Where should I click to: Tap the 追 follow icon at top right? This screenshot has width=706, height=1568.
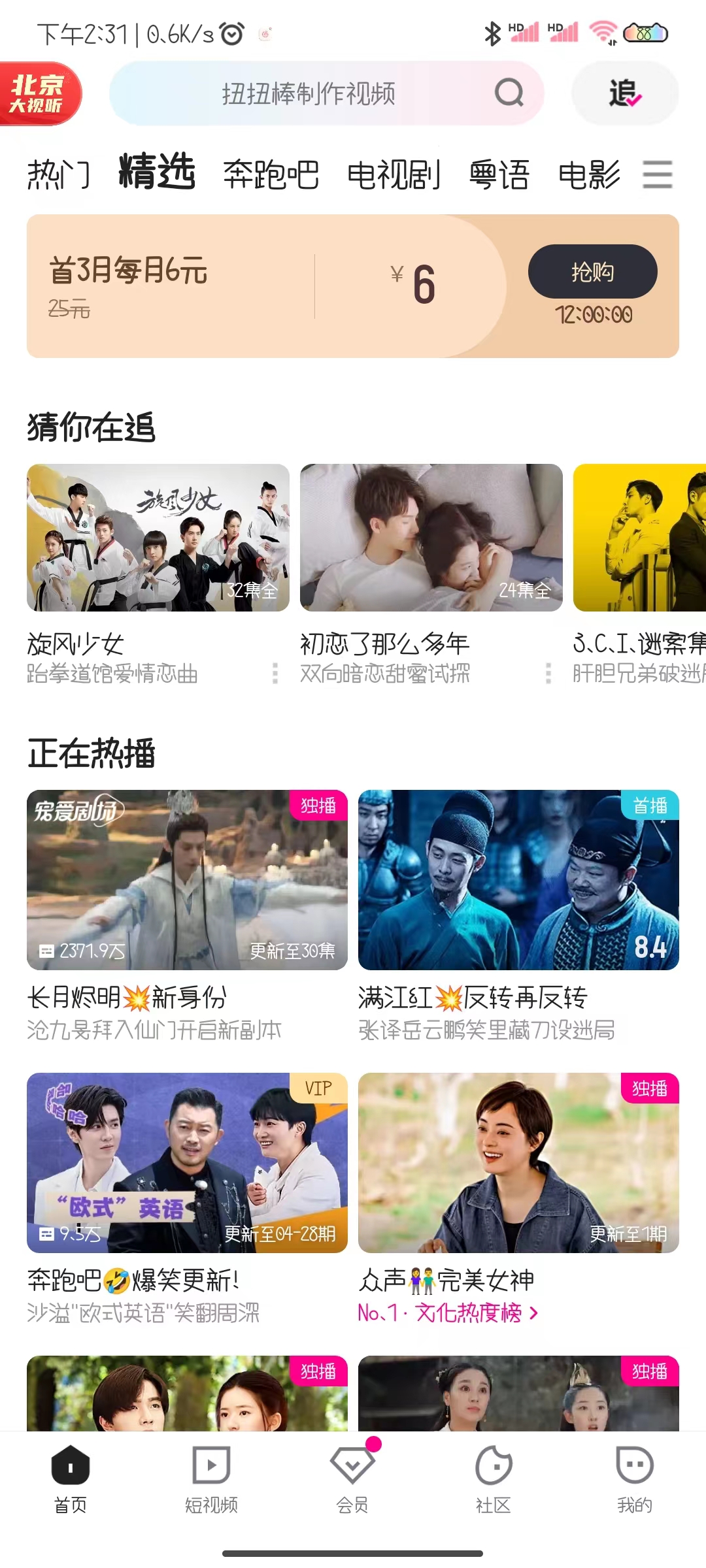click(x=624, y=93)
